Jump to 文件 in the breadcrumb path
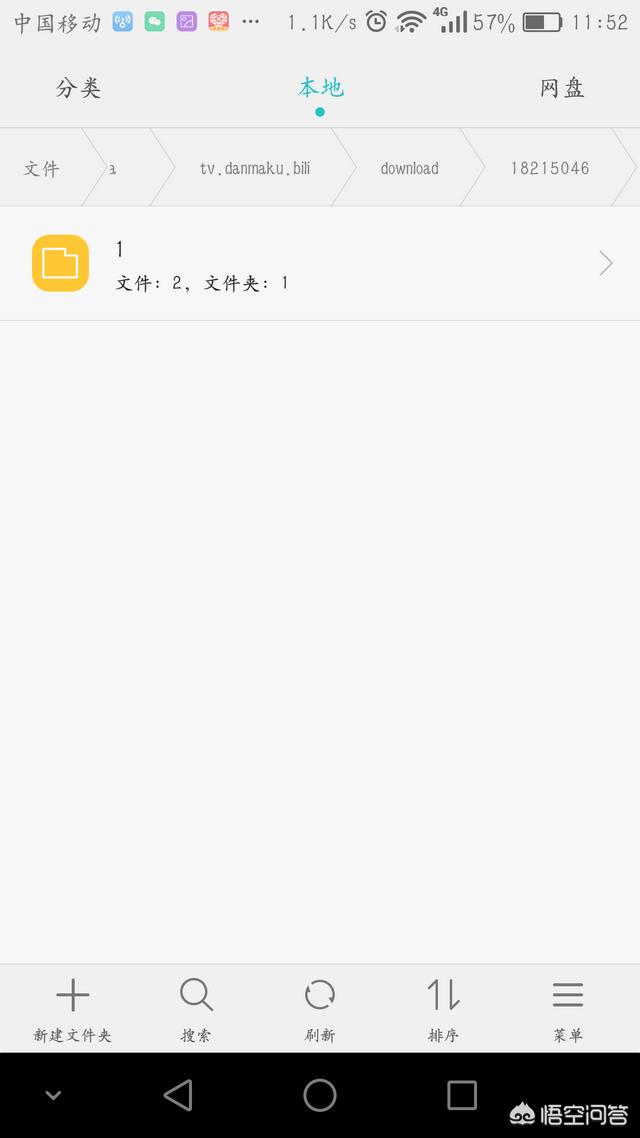Viewport: 640px width, 1138px height. tap(42, 168)
